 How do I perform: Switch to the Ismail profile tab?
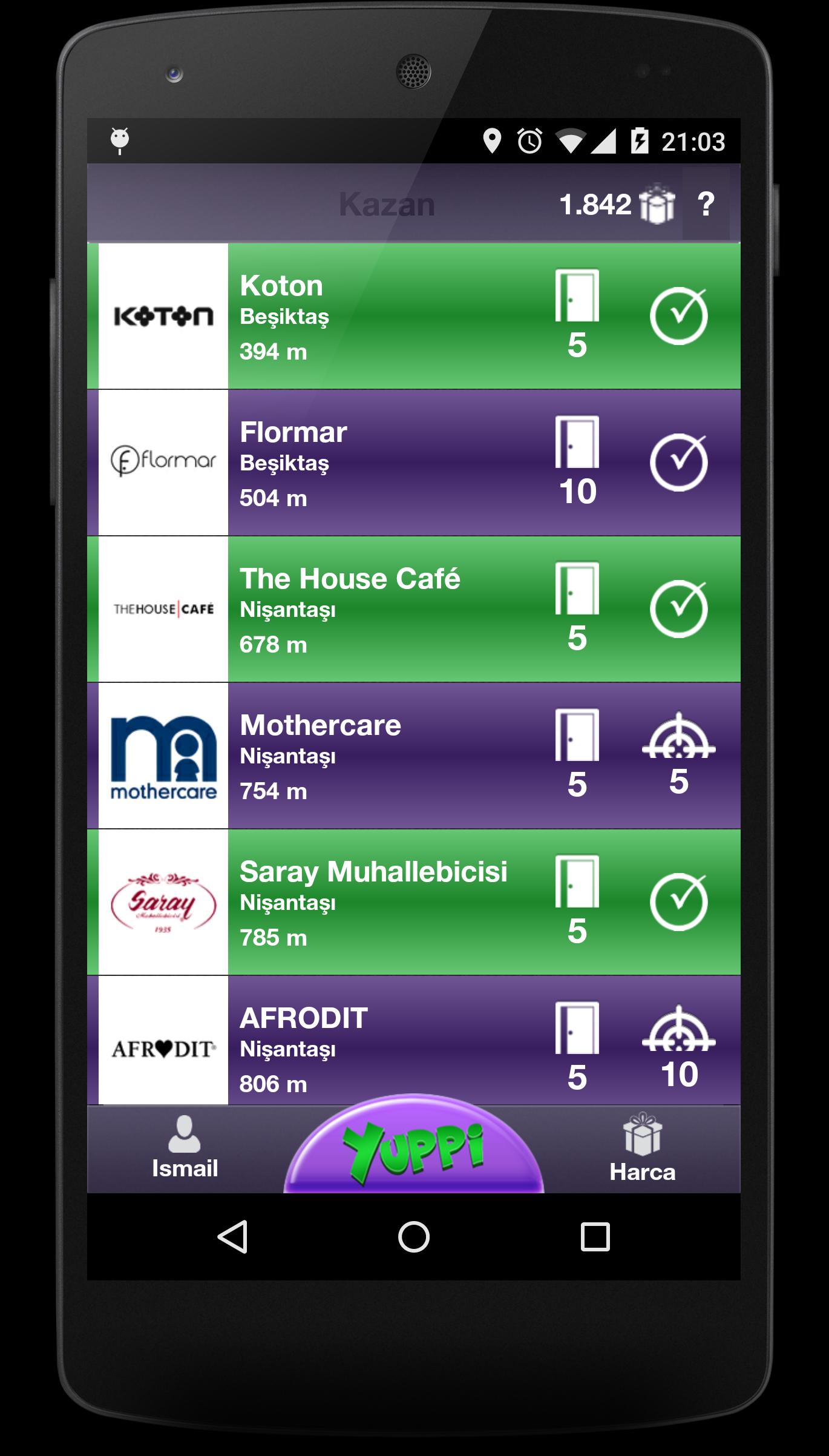pos(185,1149)
